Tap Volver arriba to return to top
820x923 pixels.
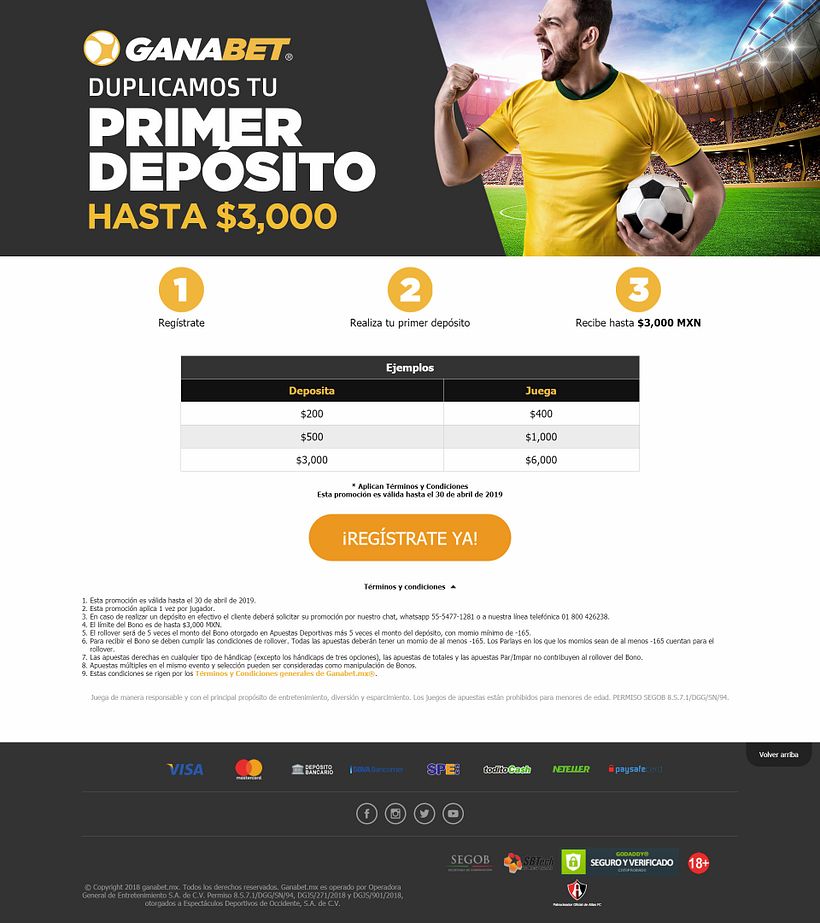pyautogui.click(x=778, y=755)
